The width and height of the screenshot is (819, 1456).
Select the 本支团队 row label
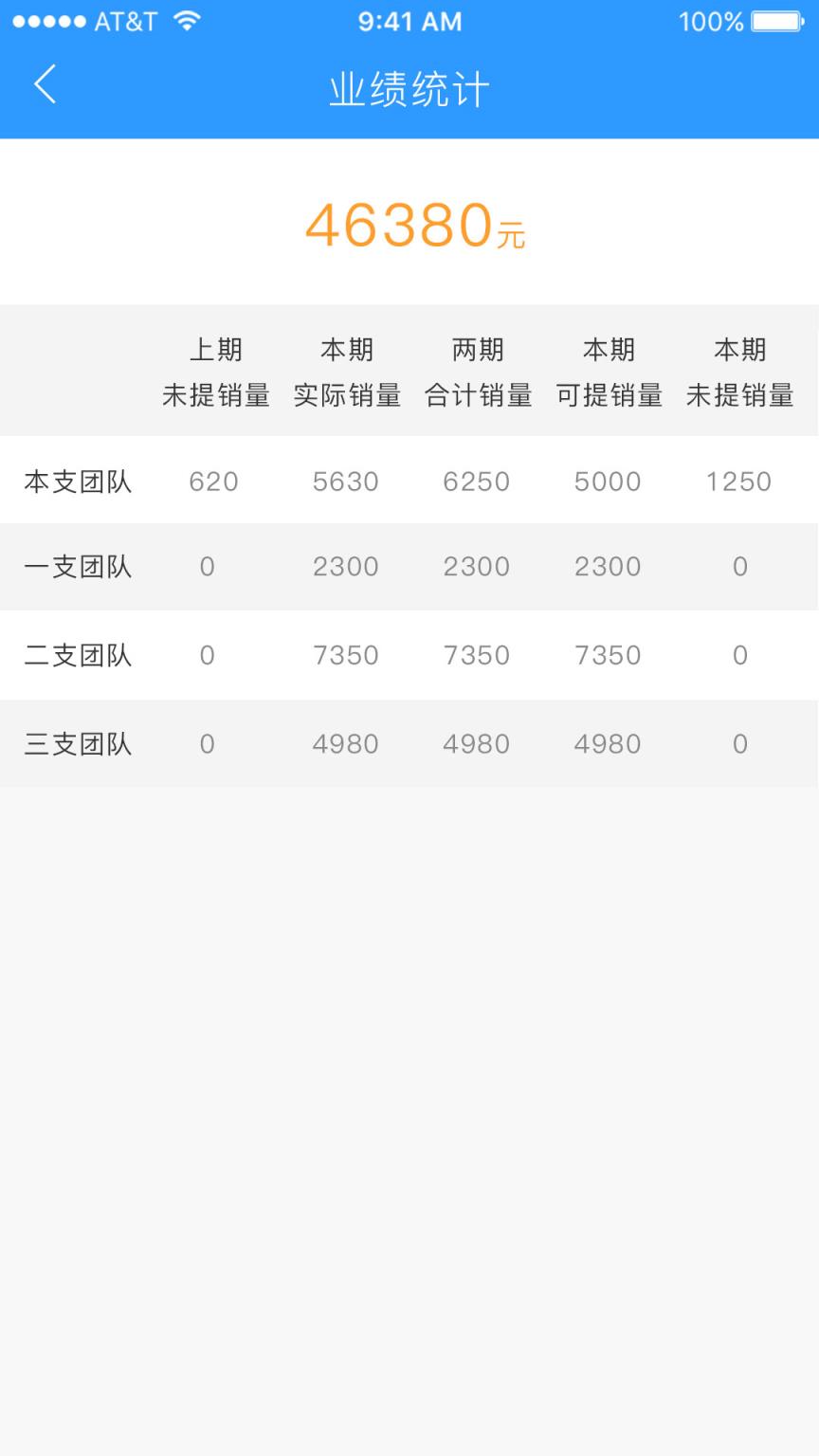tap(77, 481)
